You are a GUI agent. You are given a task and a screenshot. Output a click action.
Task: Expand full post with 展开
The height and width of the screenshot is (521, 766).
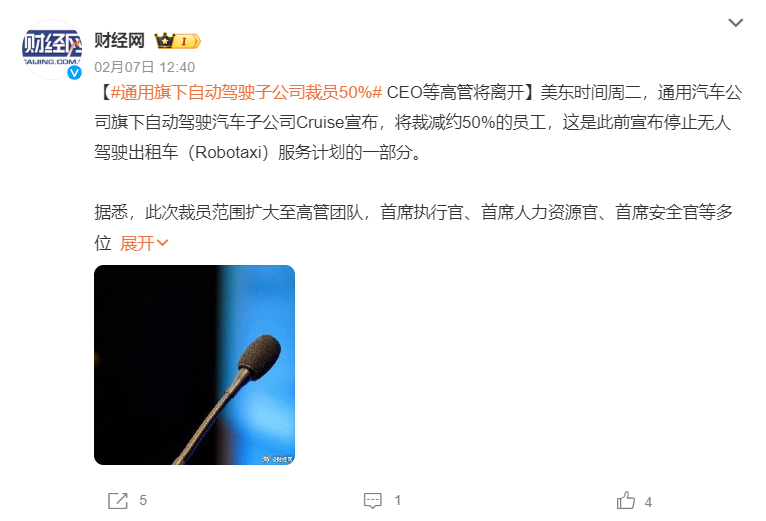click(144, 243)
